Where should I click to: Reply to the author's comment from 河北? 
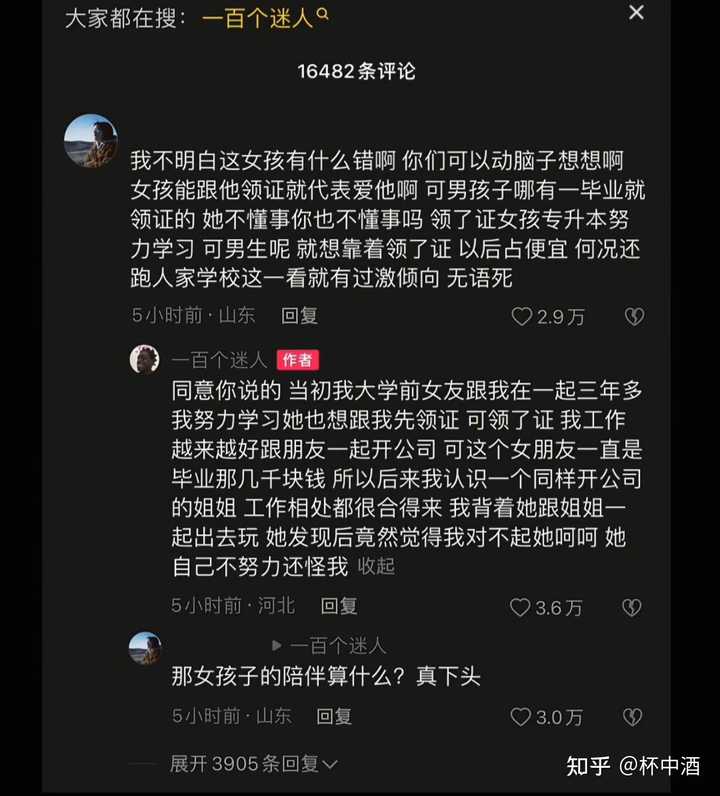[339, 606]
